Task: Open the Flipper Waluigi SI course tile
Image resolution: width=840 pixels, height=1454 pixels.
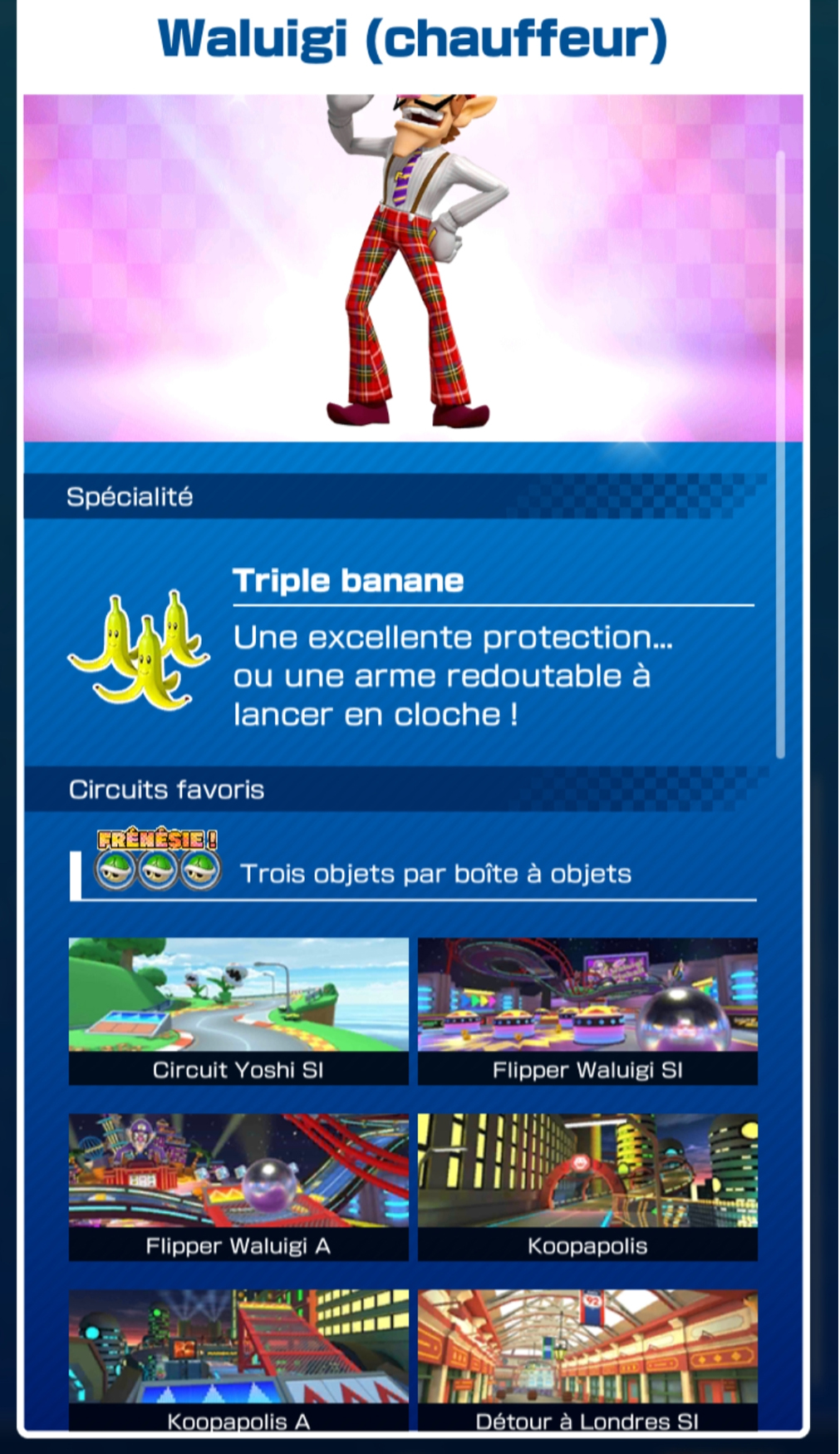Action: (x=587, y=1010)
